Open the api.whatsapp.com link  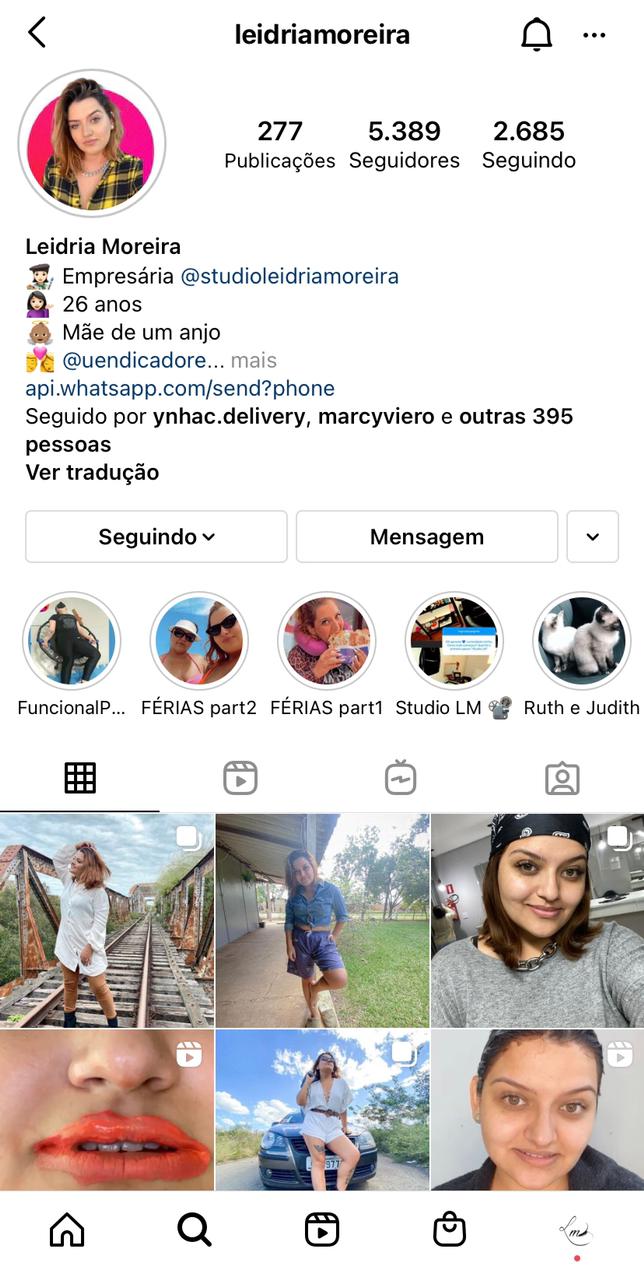coord(180,388)
